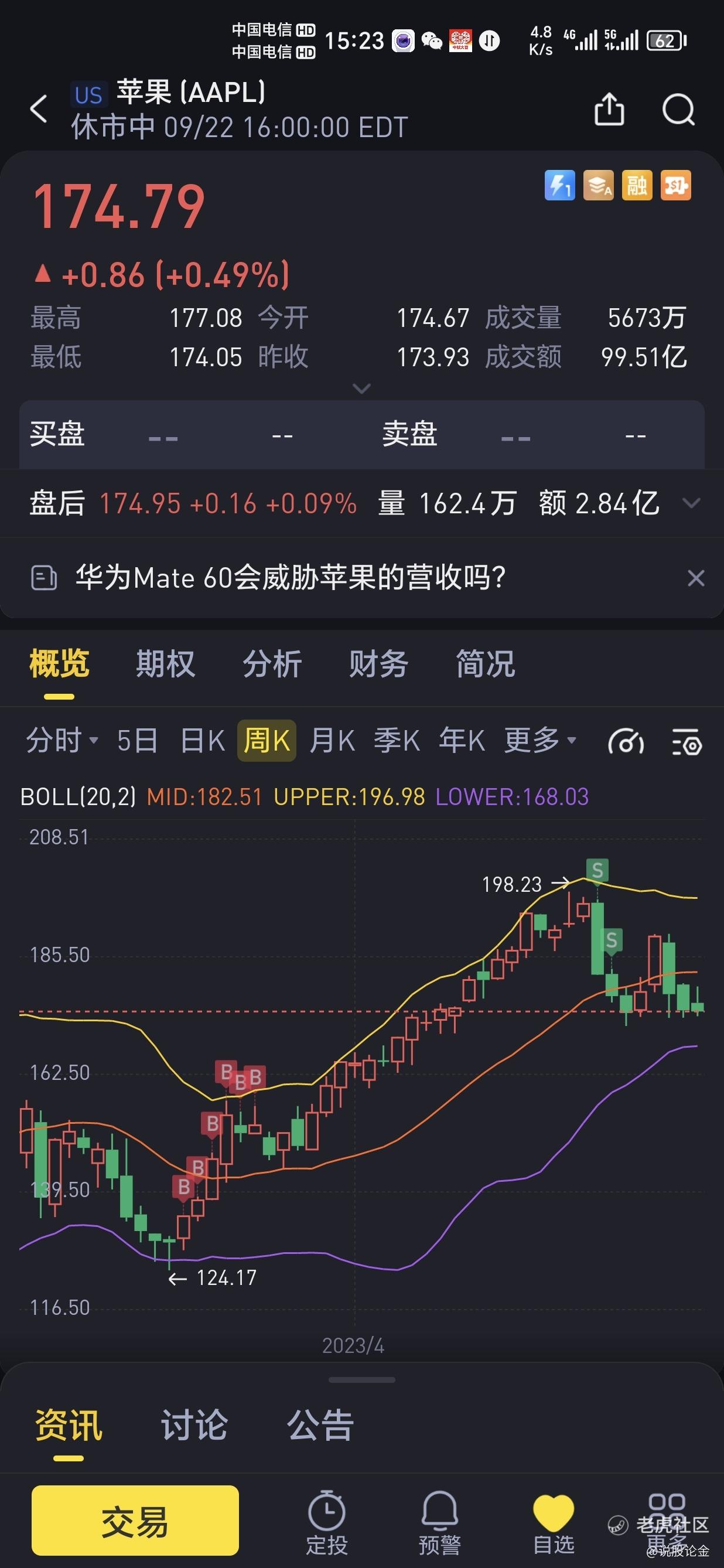Image resolution: width=724 pixels, height=1568 pixels.
Task: Open chart settings icon
Action: pyautogui.click(x=688, y=741)
